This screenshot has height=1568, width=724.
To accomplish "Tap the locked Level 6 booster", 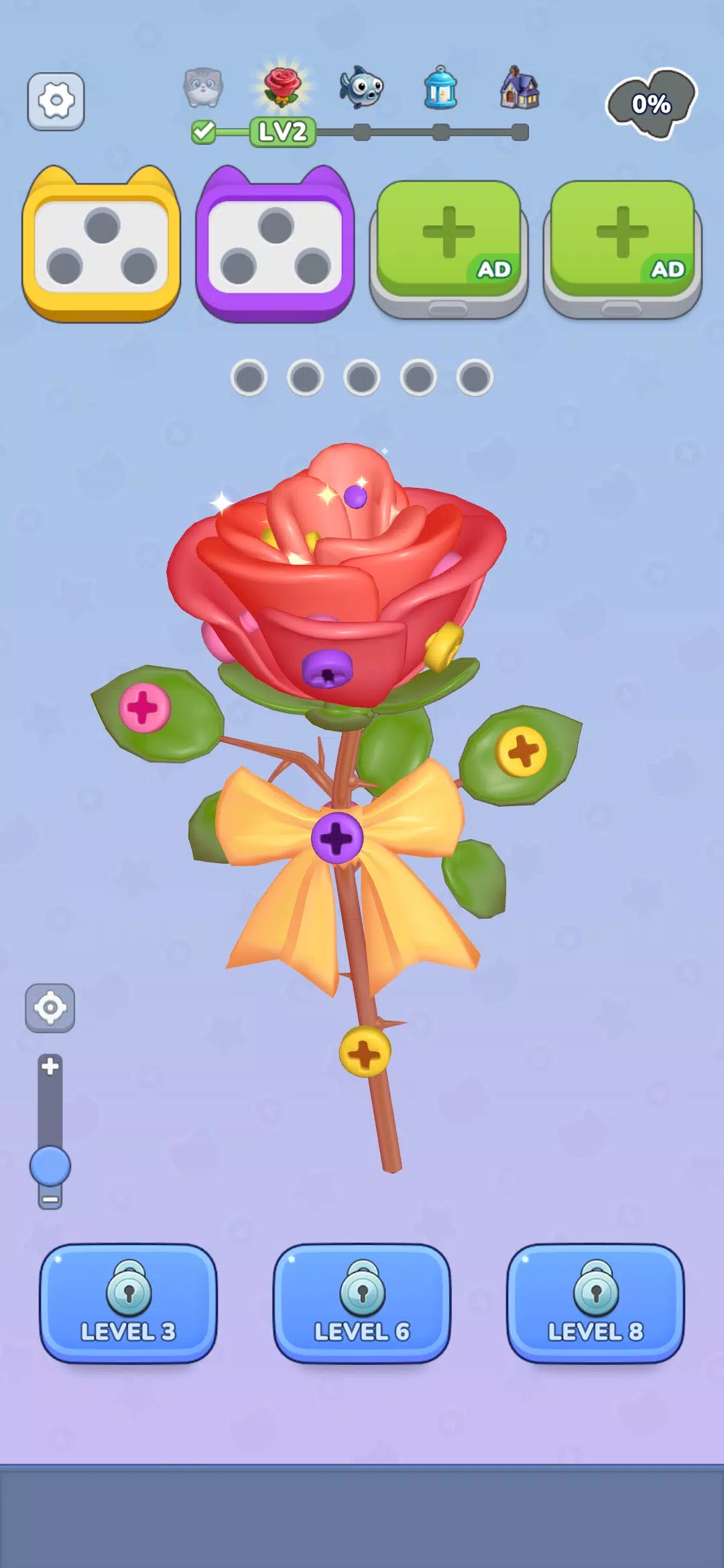I will click(x=362, y=1303).
